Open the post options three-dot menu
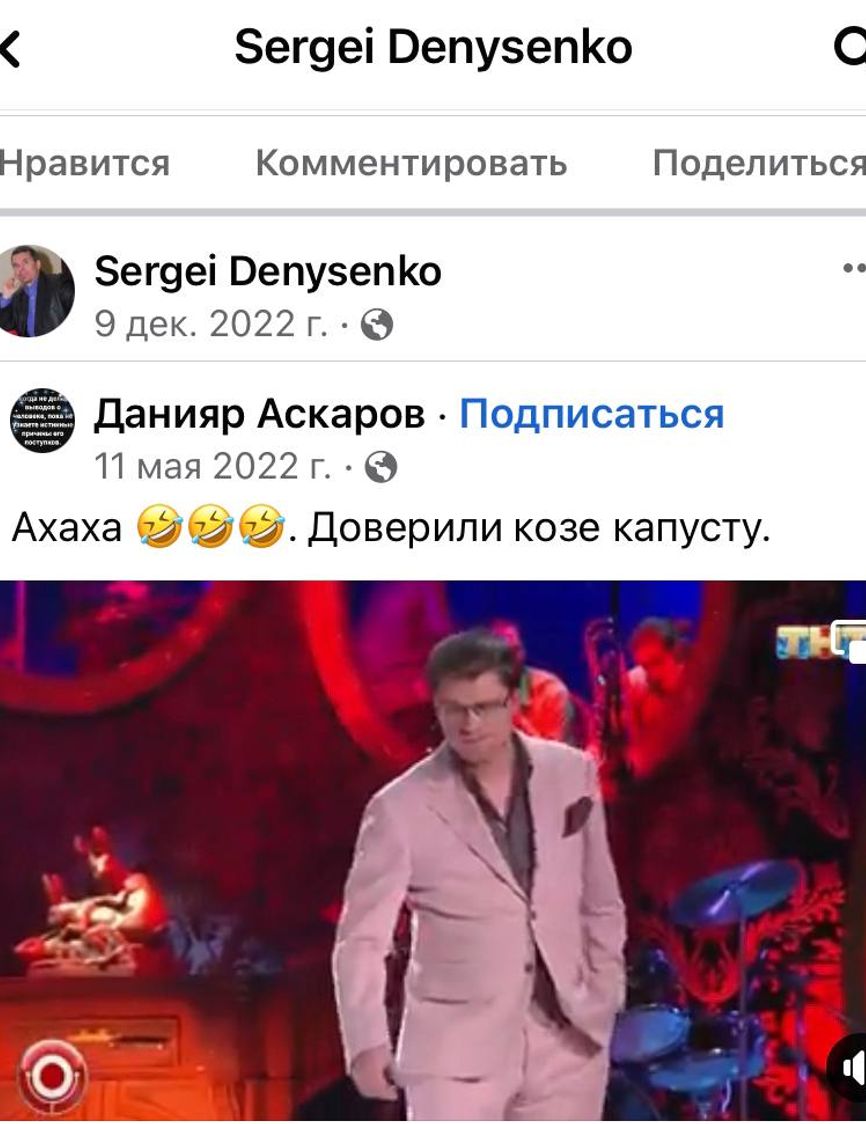 853,269
